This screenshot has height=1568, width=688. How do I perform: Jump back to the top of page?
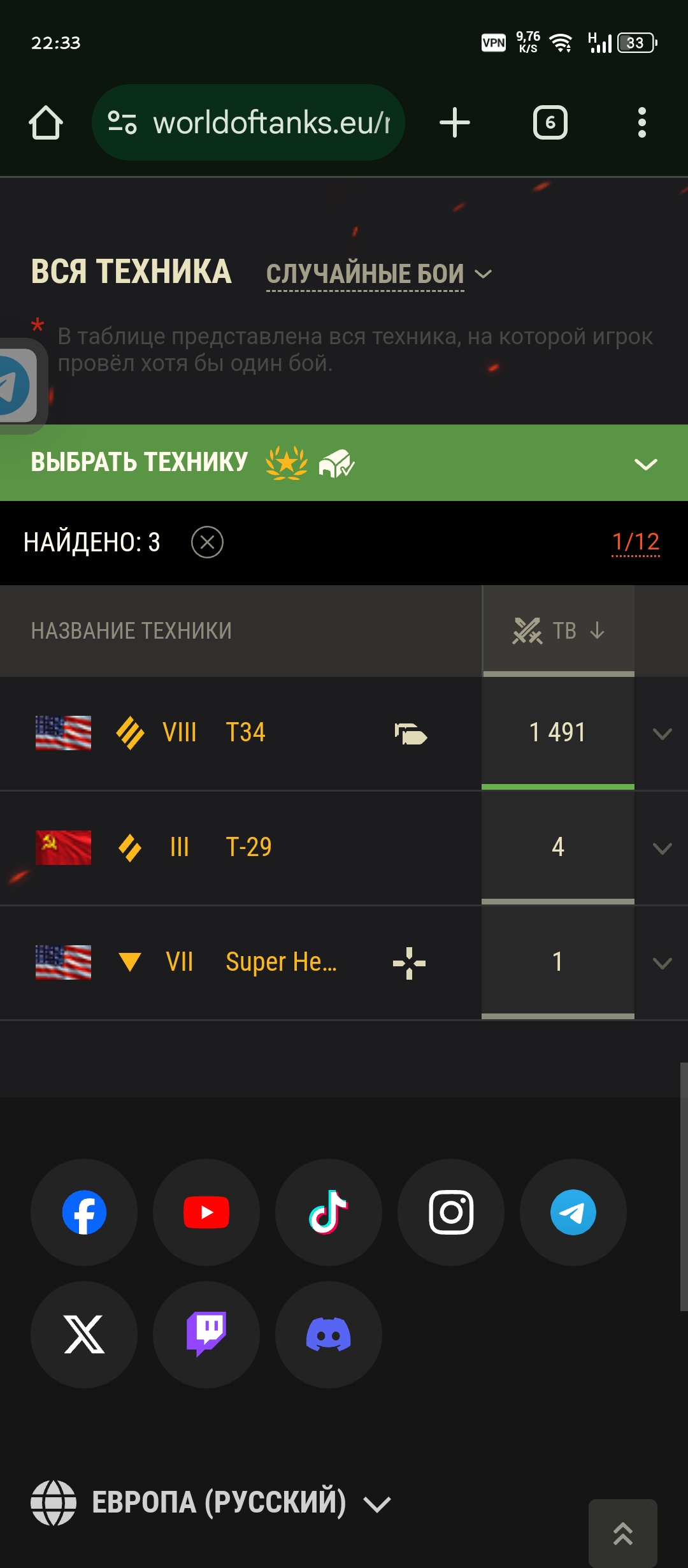pyautogui.click(x=623, y=1533)
